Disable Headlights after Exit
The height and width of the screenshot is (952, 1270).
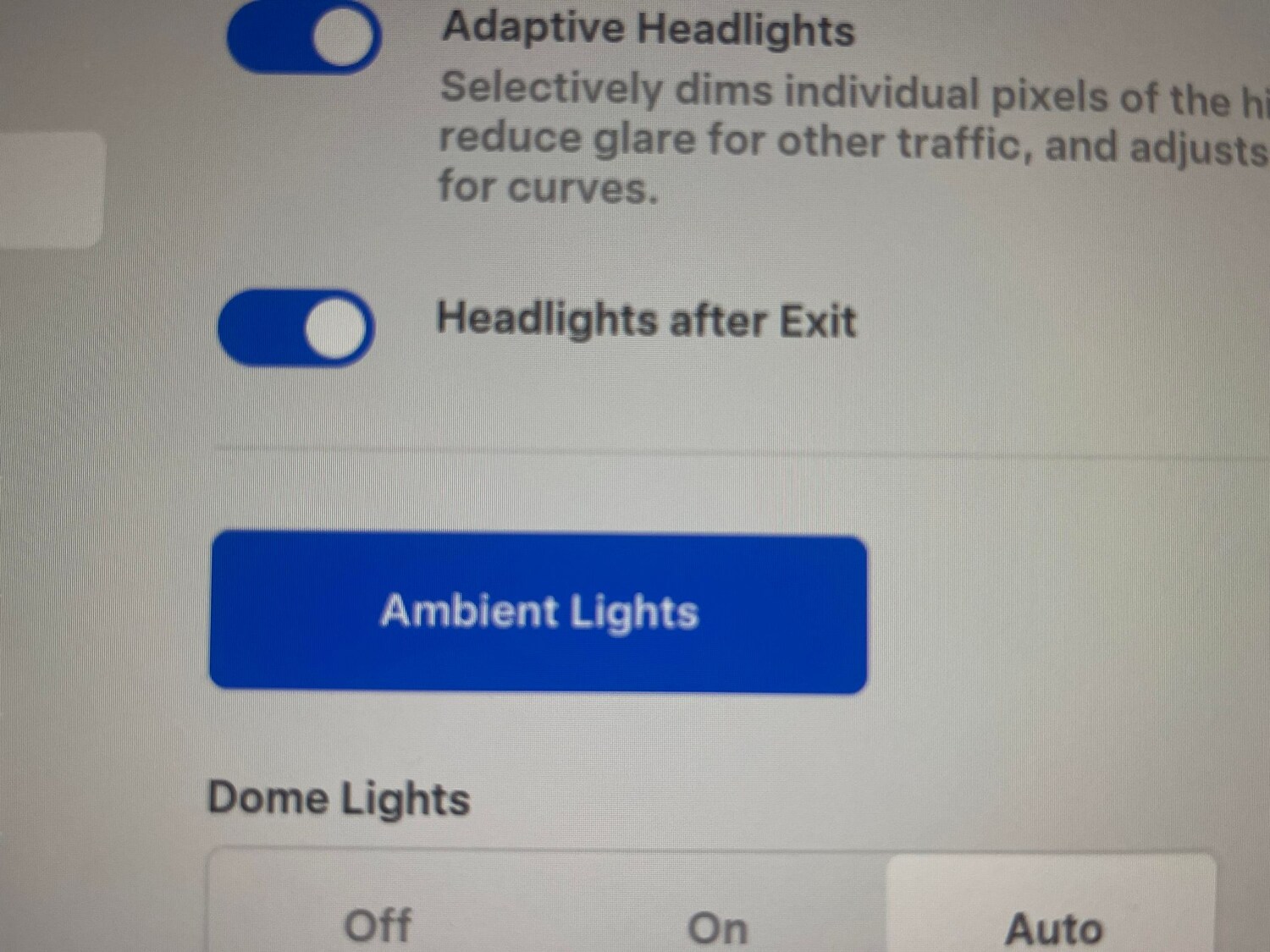pyautogui.click(x=296, y=327)
